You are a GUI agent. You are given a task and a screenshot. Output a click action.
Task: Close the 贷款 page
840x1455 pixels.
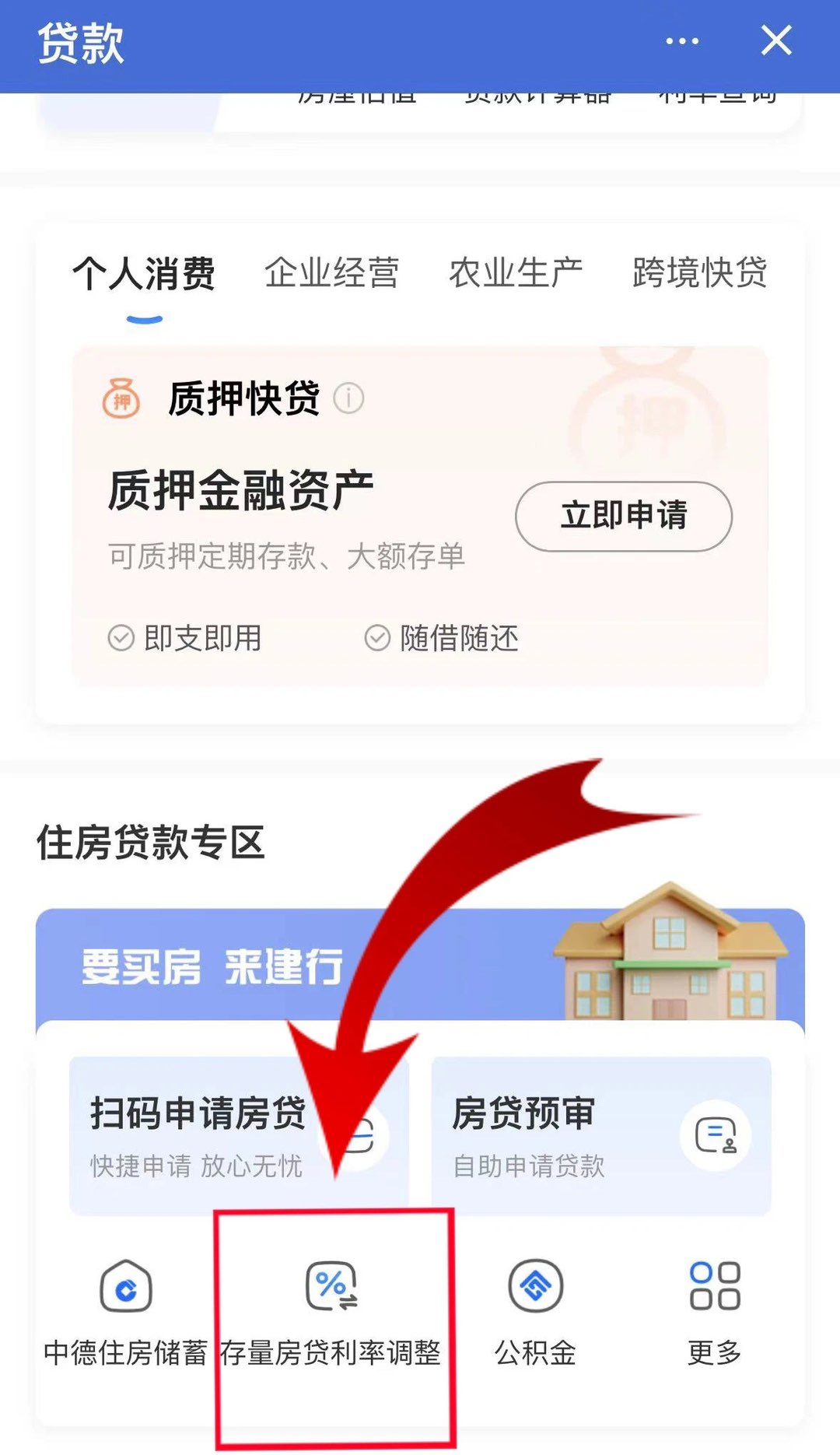tap(775, 41)
